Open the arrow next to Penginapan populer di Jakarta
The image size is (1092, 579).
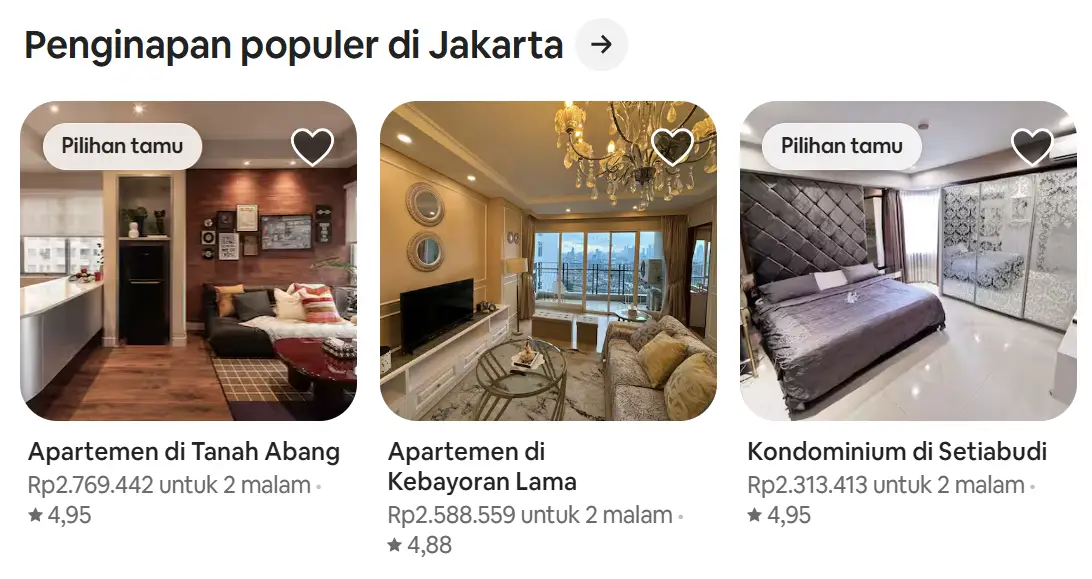[x=601, y=45]
